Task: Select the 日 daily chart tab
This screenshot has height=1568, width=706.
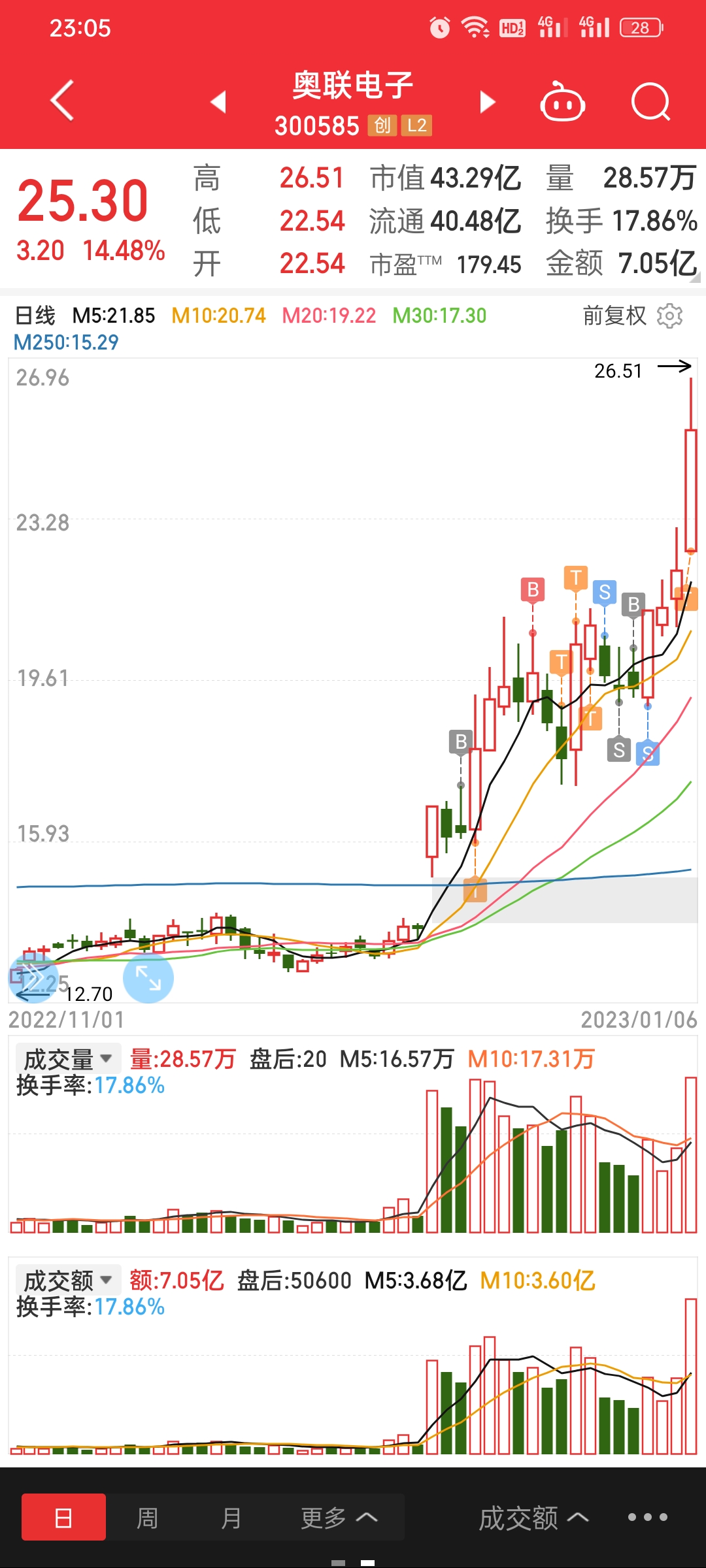Action: tap(63, 1517)
